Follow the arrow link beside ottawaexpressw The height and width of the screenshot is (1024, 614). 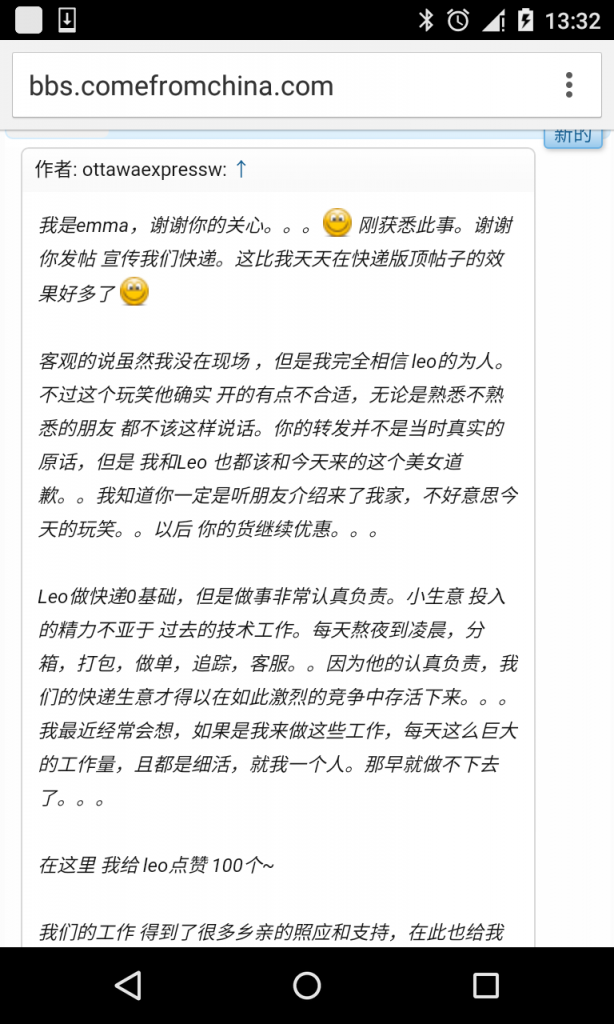241,169
